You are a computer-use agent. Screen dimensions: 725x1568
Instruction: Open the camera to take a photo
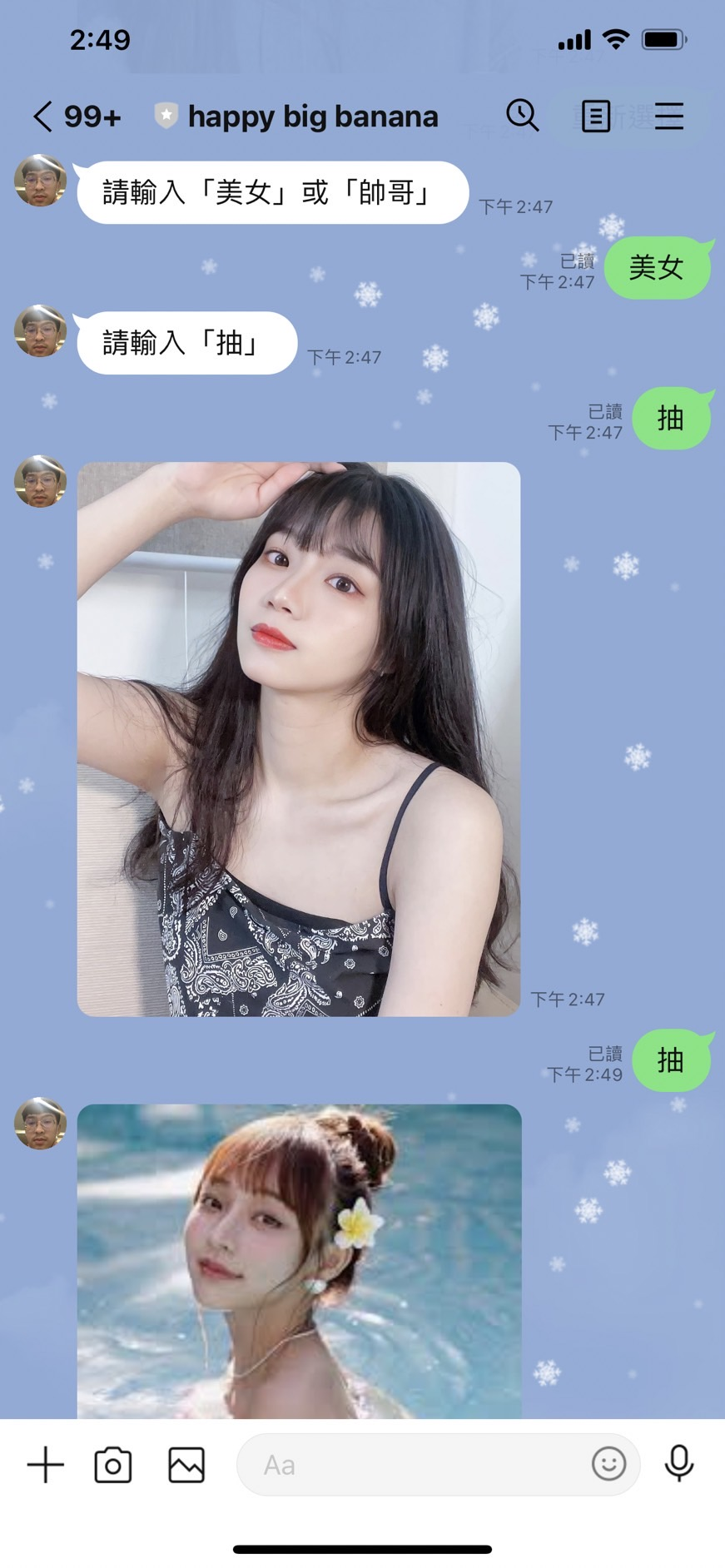coord(113,1465)
